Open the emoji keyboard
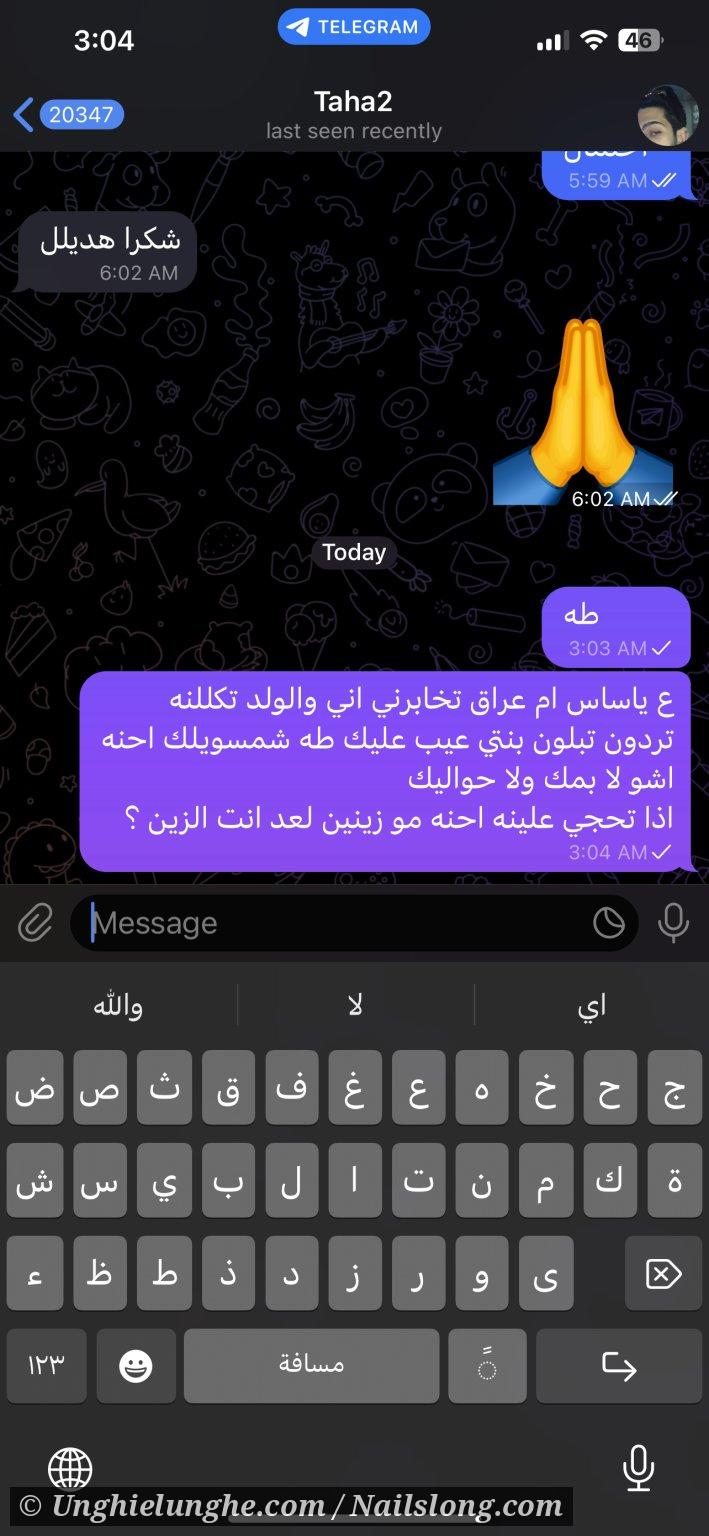This screenshot has height=1536, width=709. [x=136, y=1366]
